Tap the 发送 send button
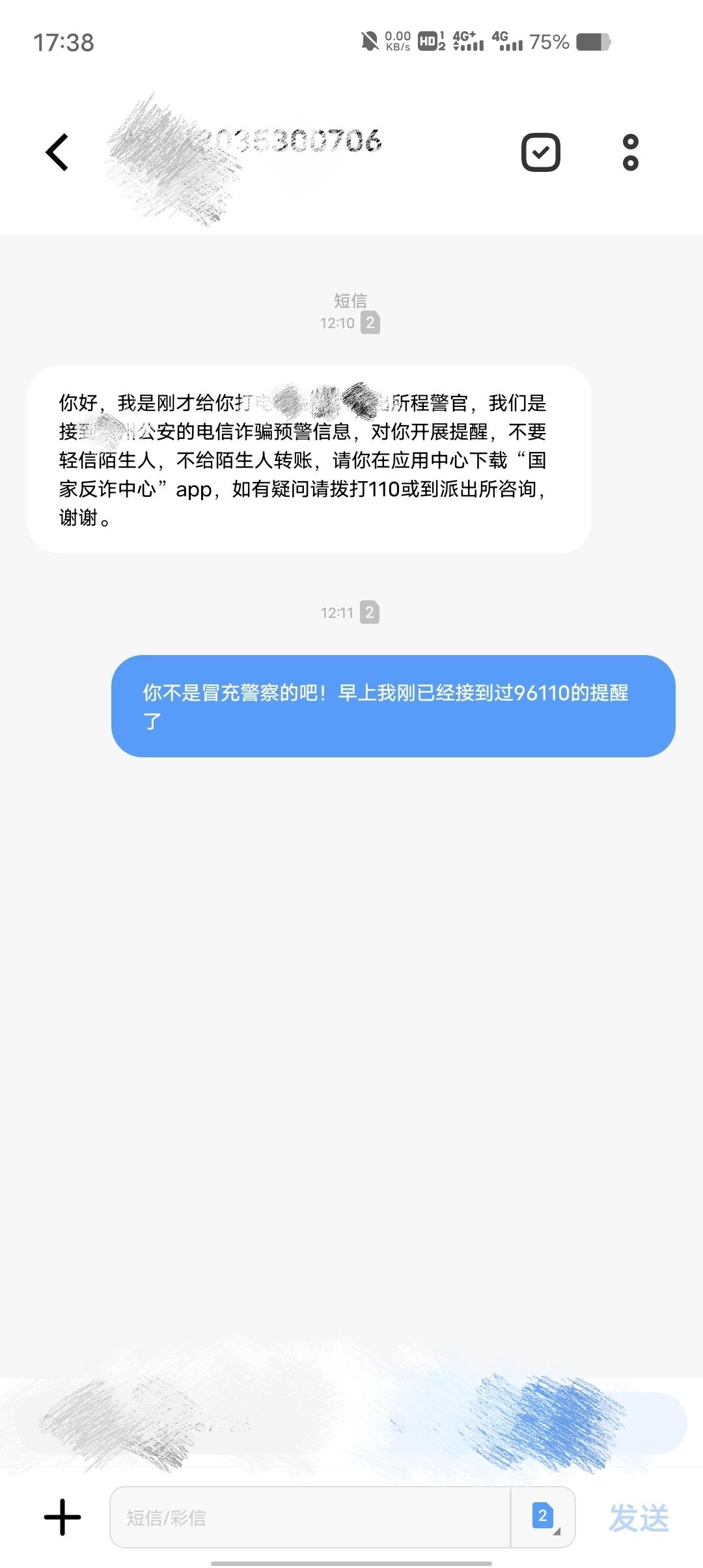Screen dimensions: 703x1568 pos(639,1518)
